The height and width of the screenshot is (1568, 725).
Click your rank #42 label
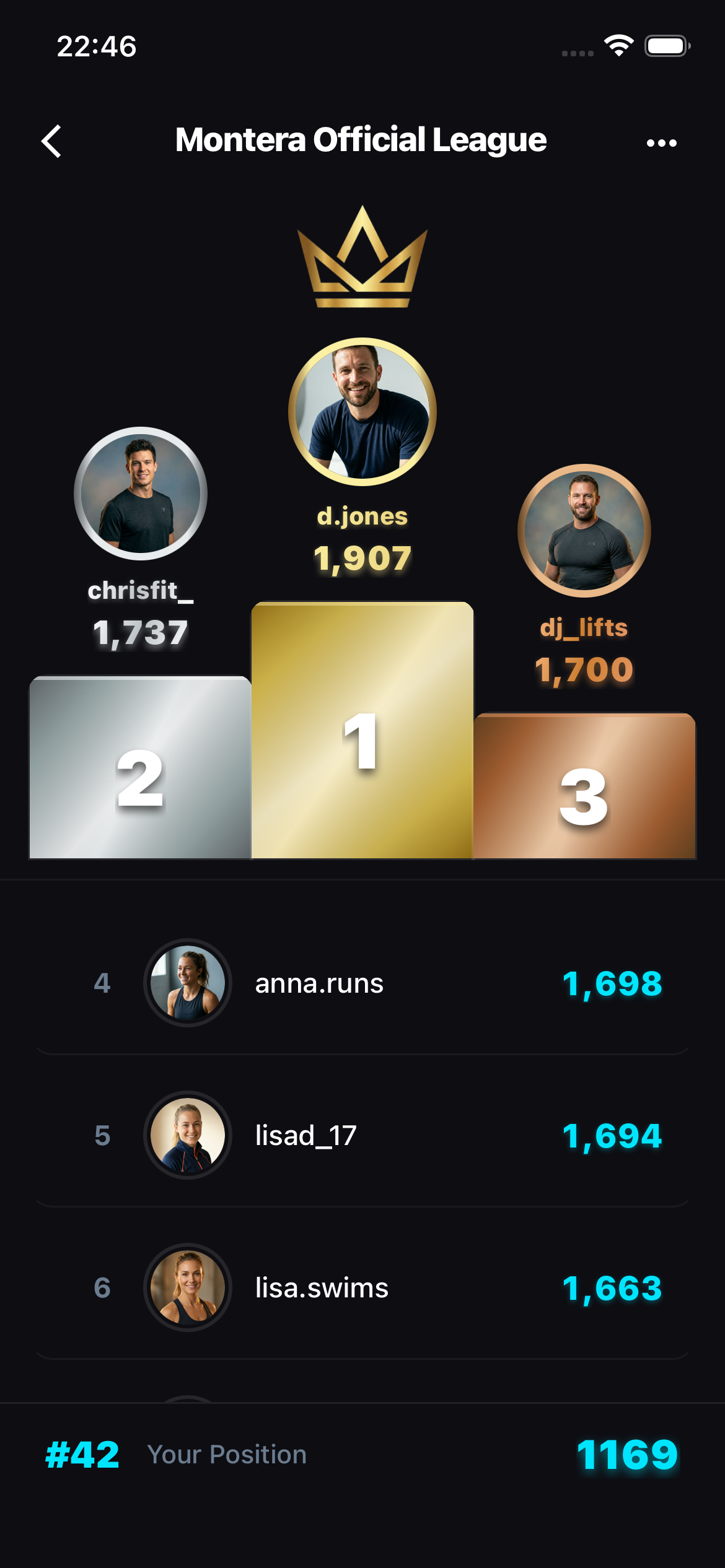pyautogui.click(x=82, y=1454)
